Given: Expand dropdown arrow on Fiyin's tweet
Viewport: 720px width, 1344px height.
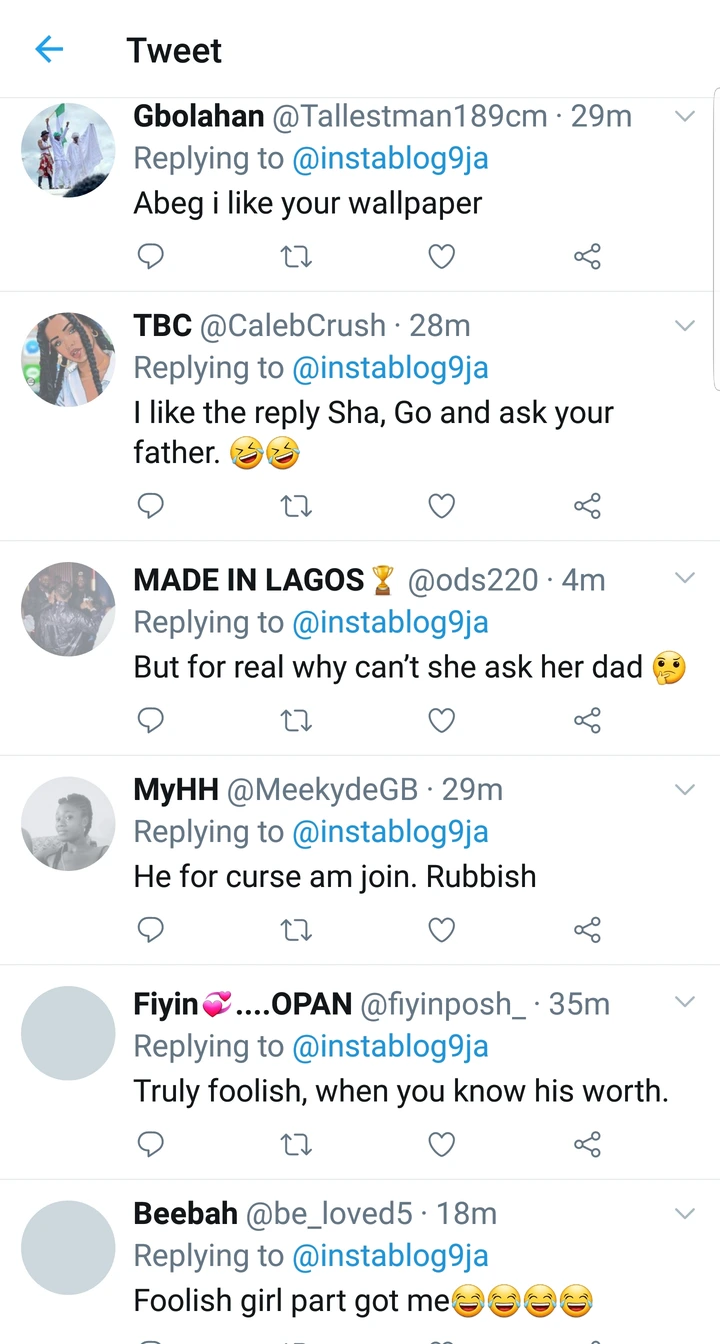Looking at the screenshot, I should (685, 1002).
